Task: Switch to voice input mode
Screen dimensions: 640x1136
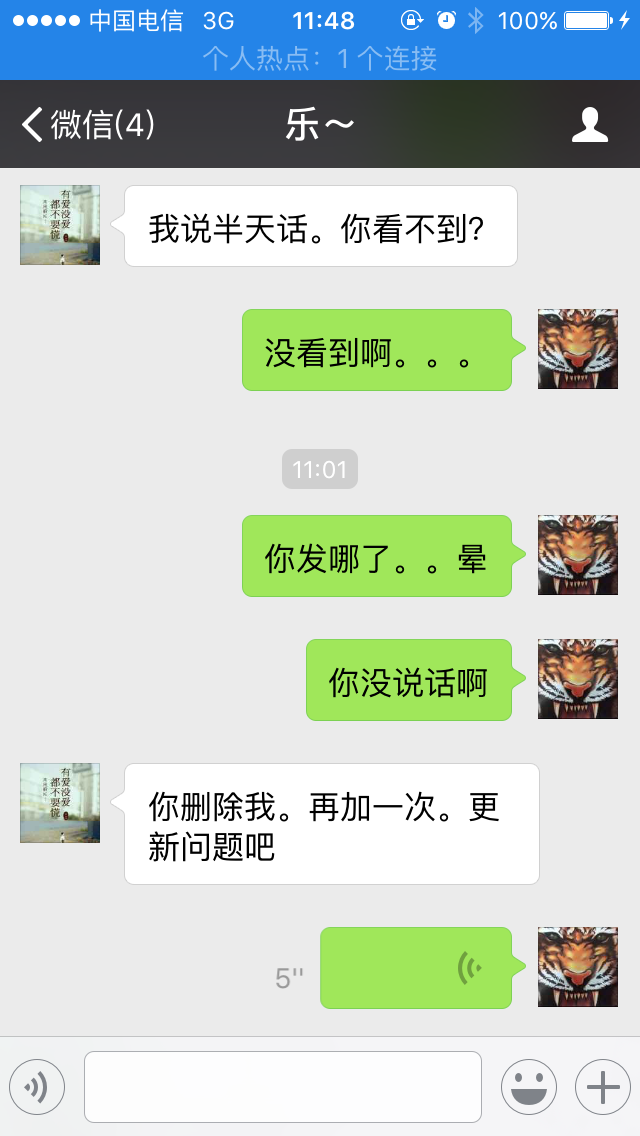Action: point(37,1087)
